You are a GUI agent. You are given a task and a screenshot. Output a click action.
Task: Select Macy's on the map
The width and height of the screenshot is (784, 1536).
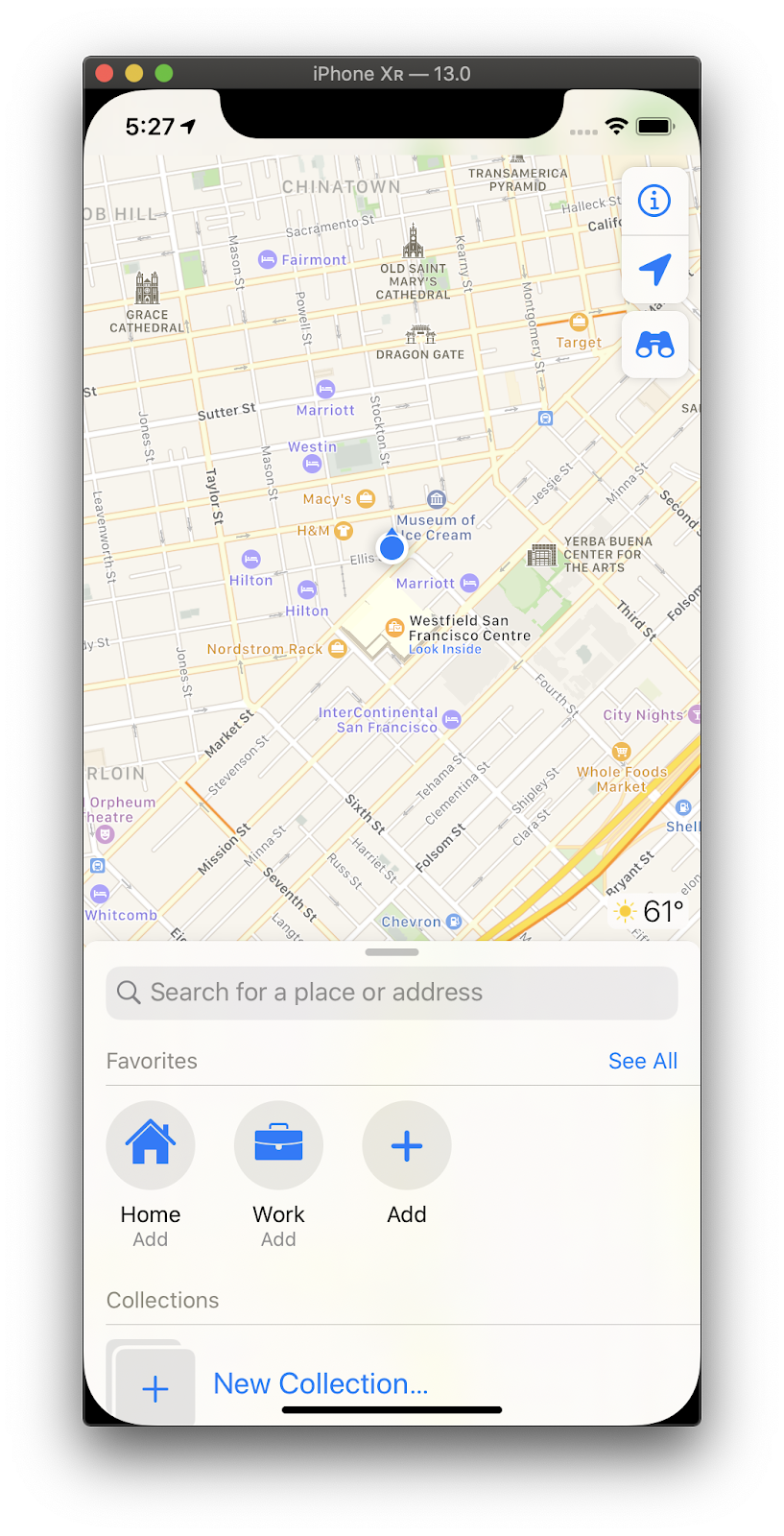click(366, 498)
